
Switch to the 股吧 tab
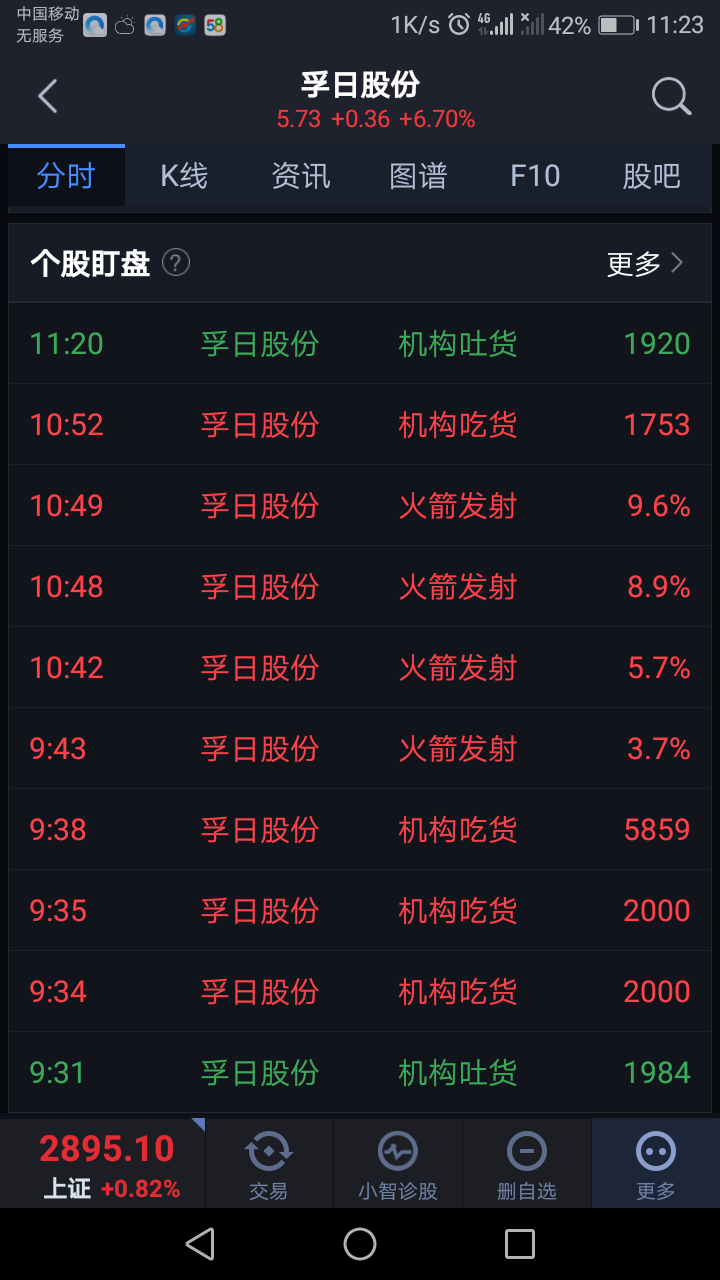[652, 176]
